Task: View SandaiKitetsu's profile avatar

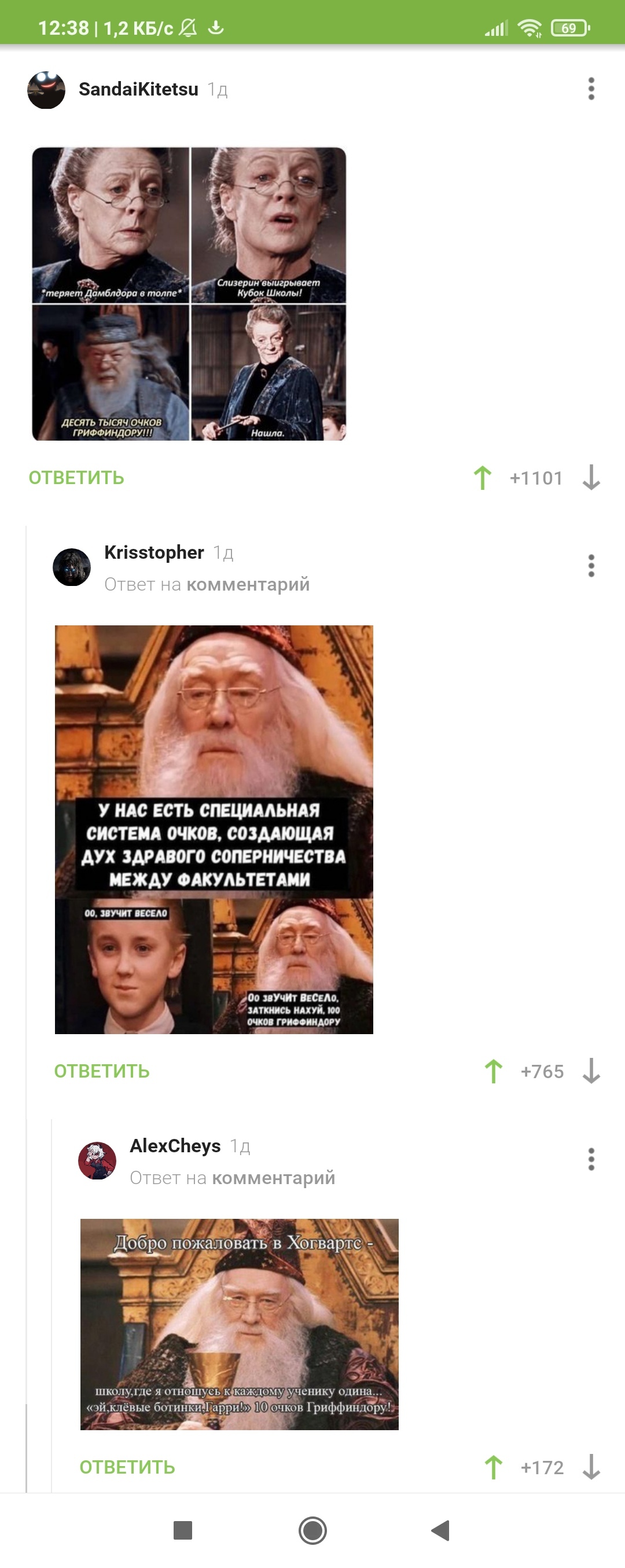Action: [46, 90]
